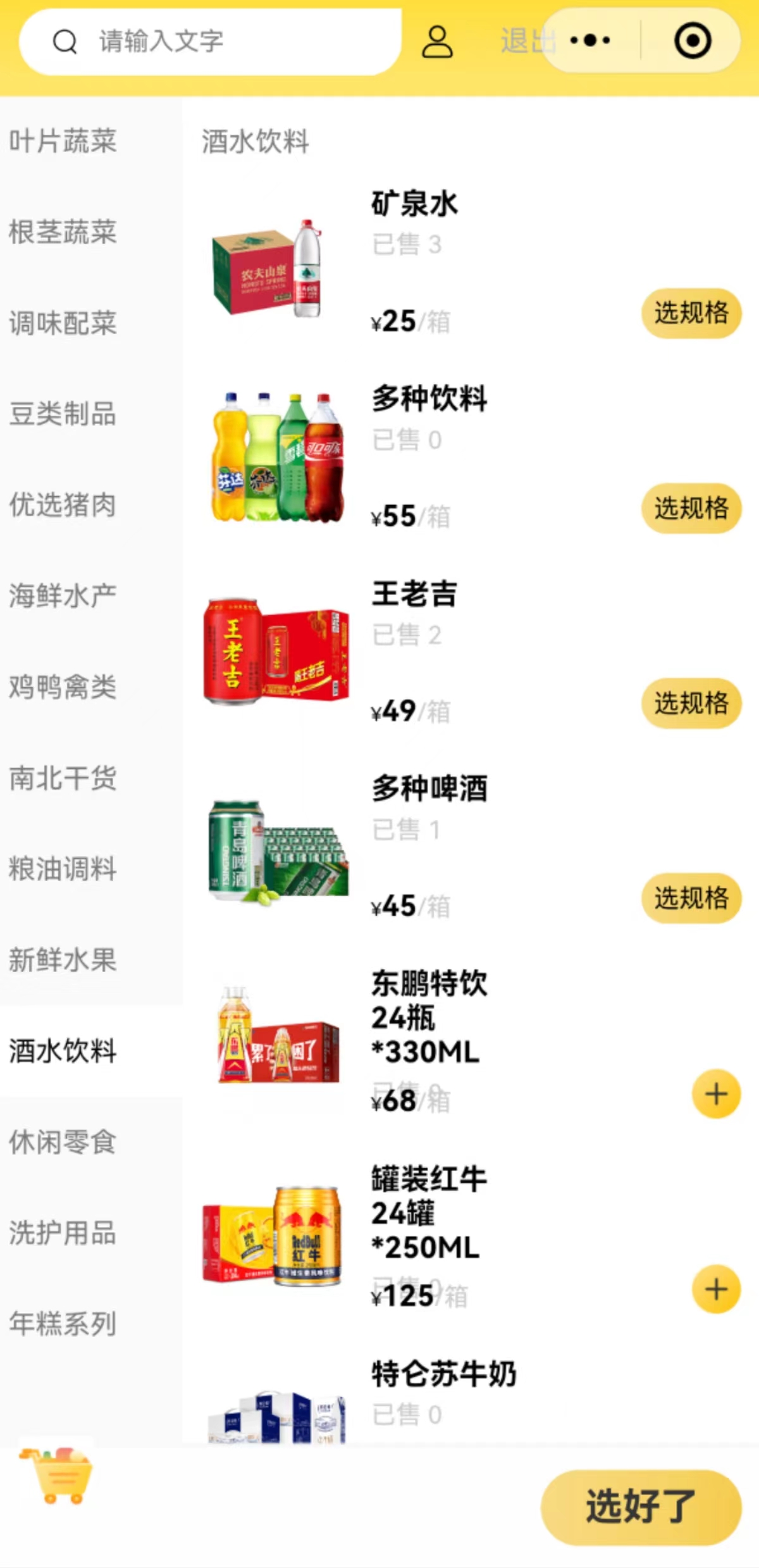Close the mini program with the target icon
Image resolution: width=759 pixels, height=1568 pixels.
[x=693, y=41]
